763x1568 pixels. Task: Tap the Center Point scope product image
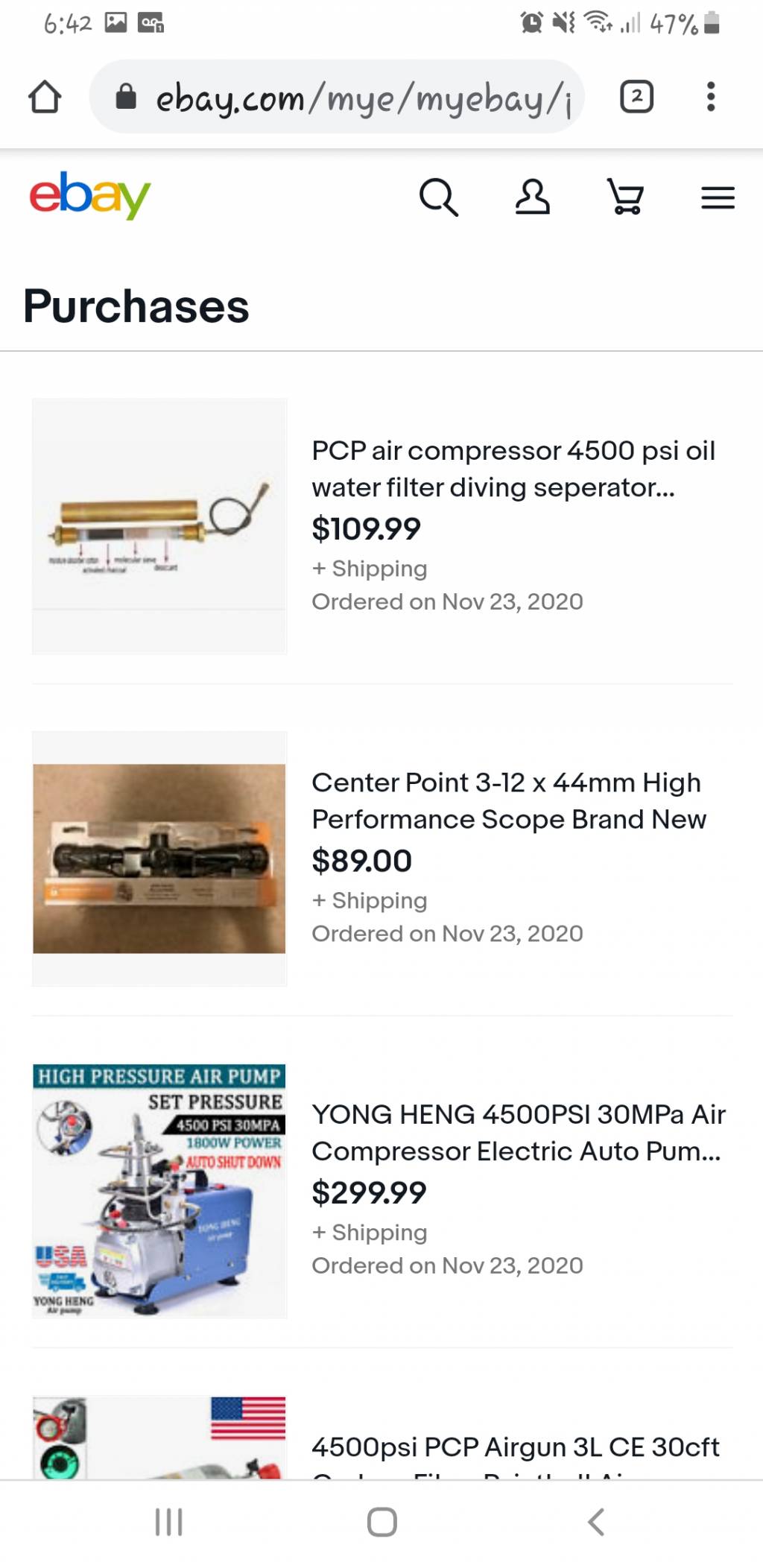(x=159, y=859)
